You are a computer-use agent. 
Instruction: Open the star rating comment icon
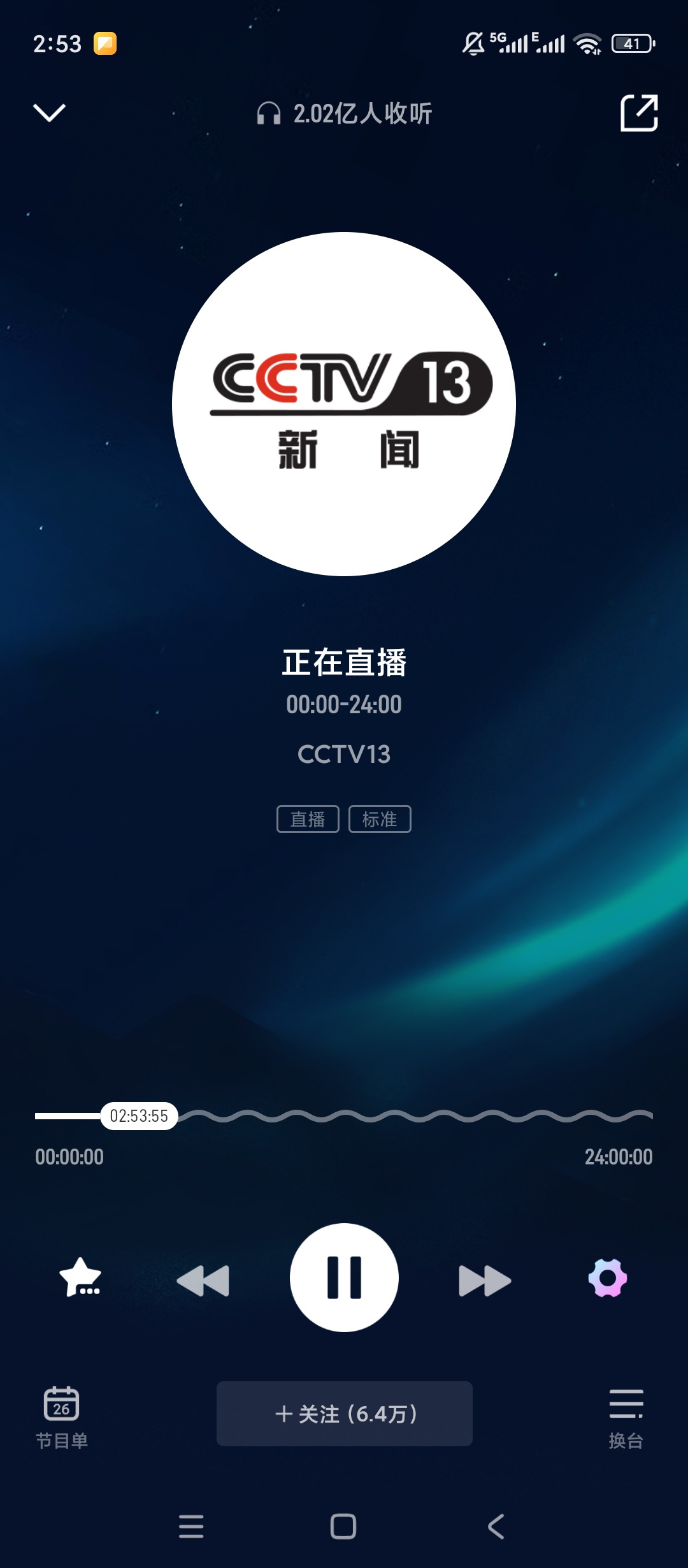point(80,1277)
